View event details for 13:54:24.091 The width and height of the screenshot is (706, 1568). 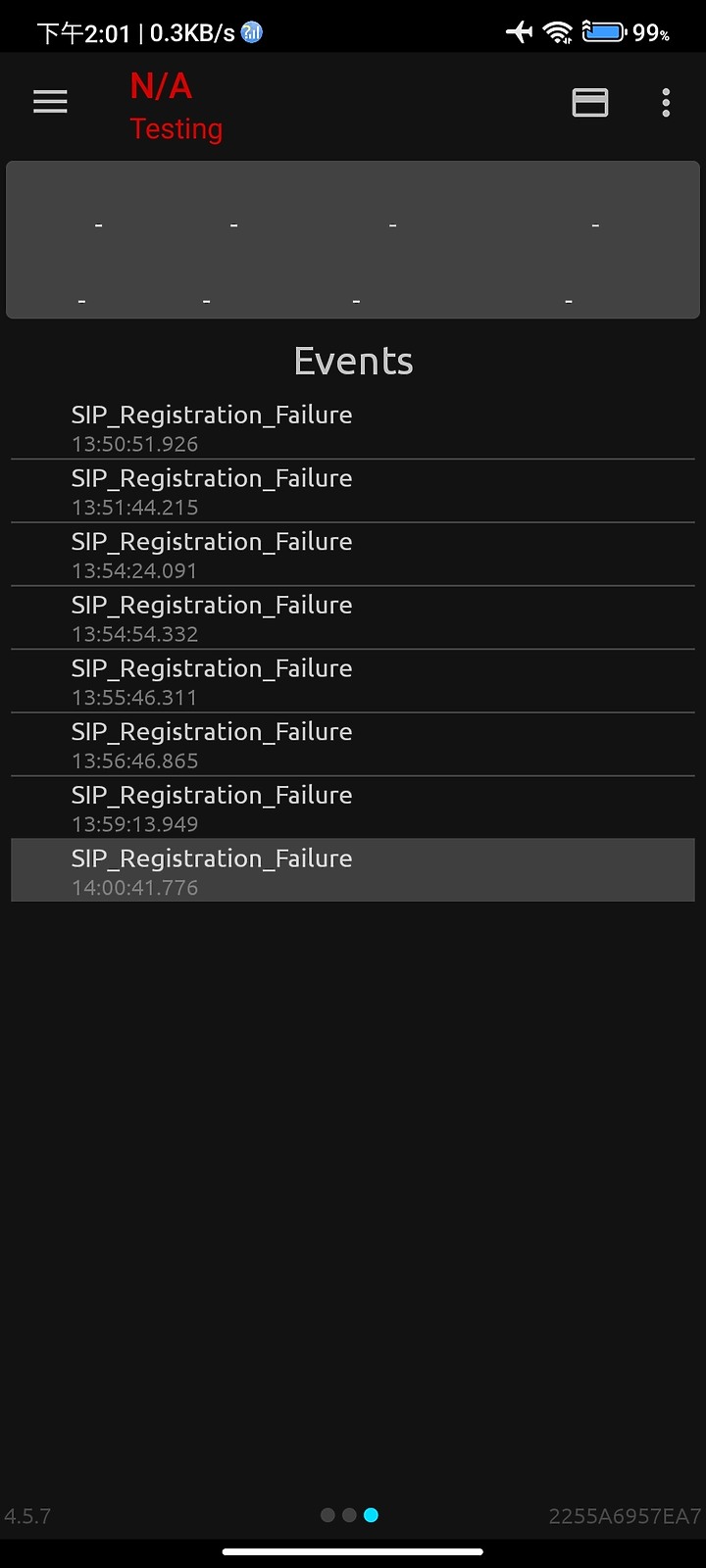[x=353, y=555]
